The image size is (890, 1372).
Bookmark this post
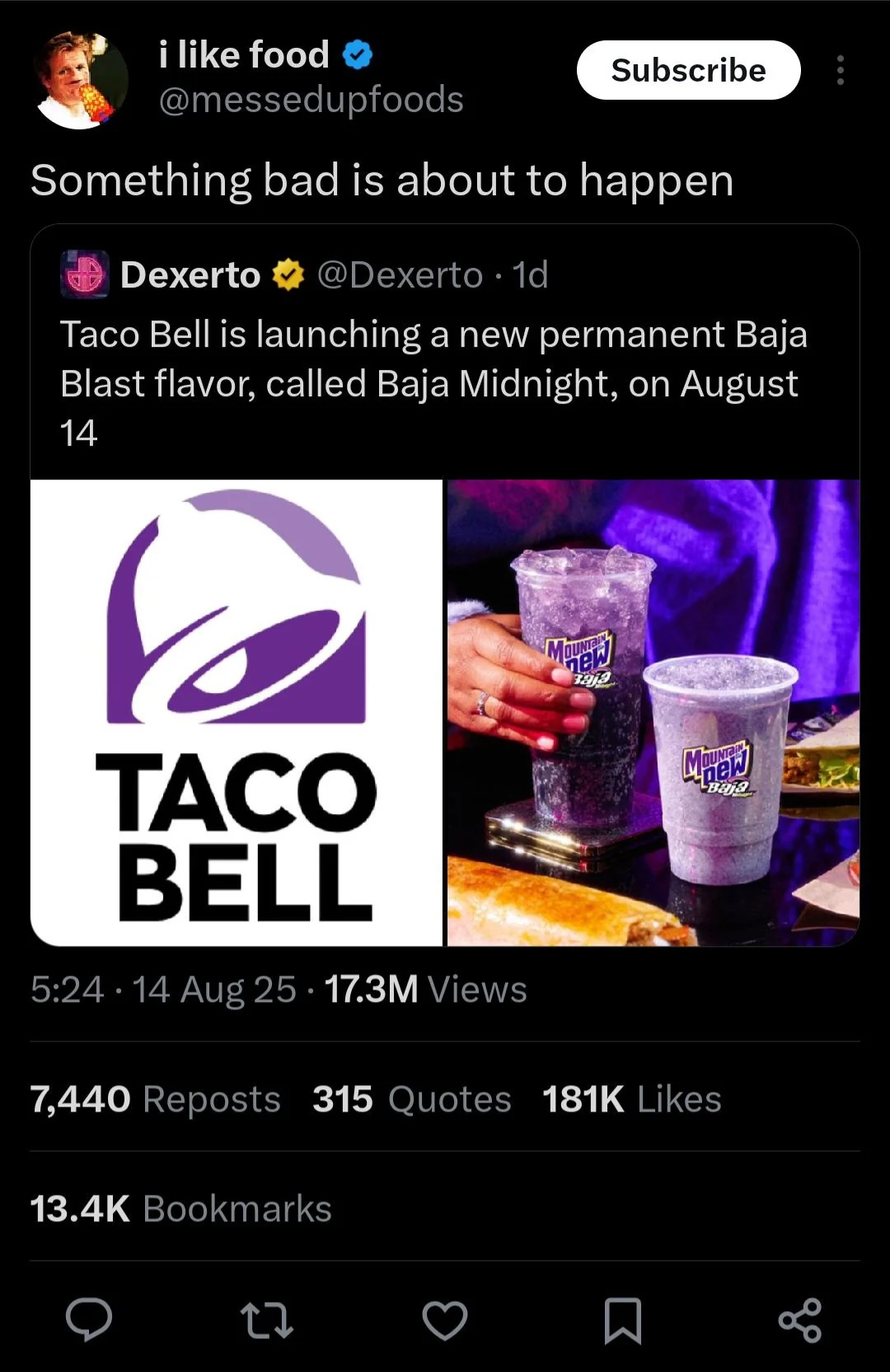coord(623,1319)
